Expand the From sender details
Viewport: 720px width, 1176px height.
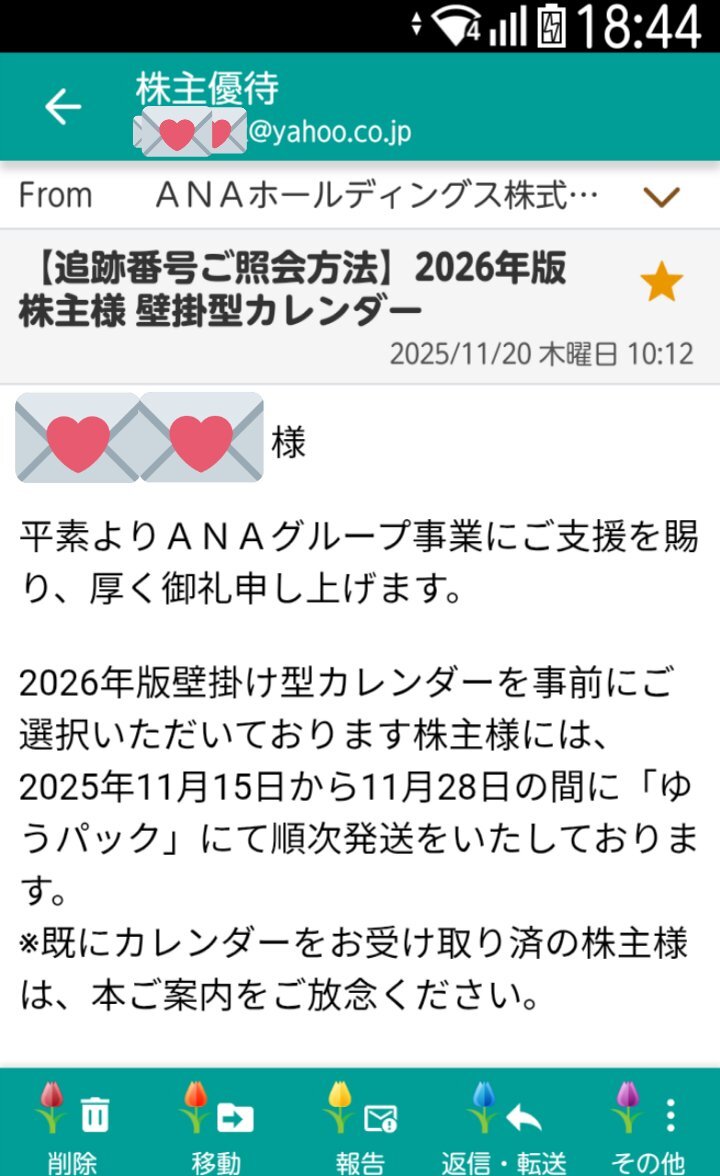click(x=661, y=196)
